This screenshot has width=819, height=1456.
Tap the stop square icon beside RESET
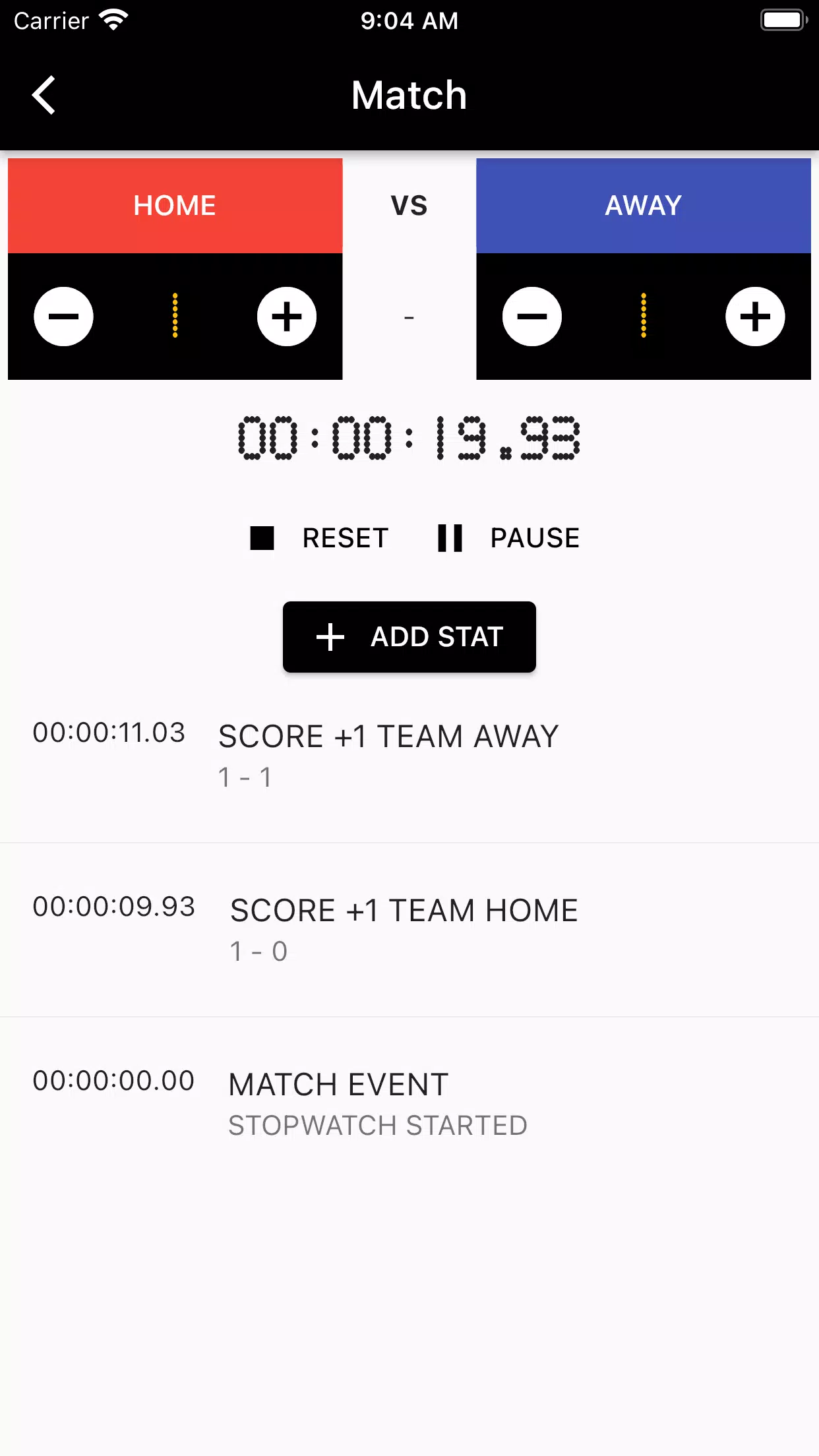263,537
